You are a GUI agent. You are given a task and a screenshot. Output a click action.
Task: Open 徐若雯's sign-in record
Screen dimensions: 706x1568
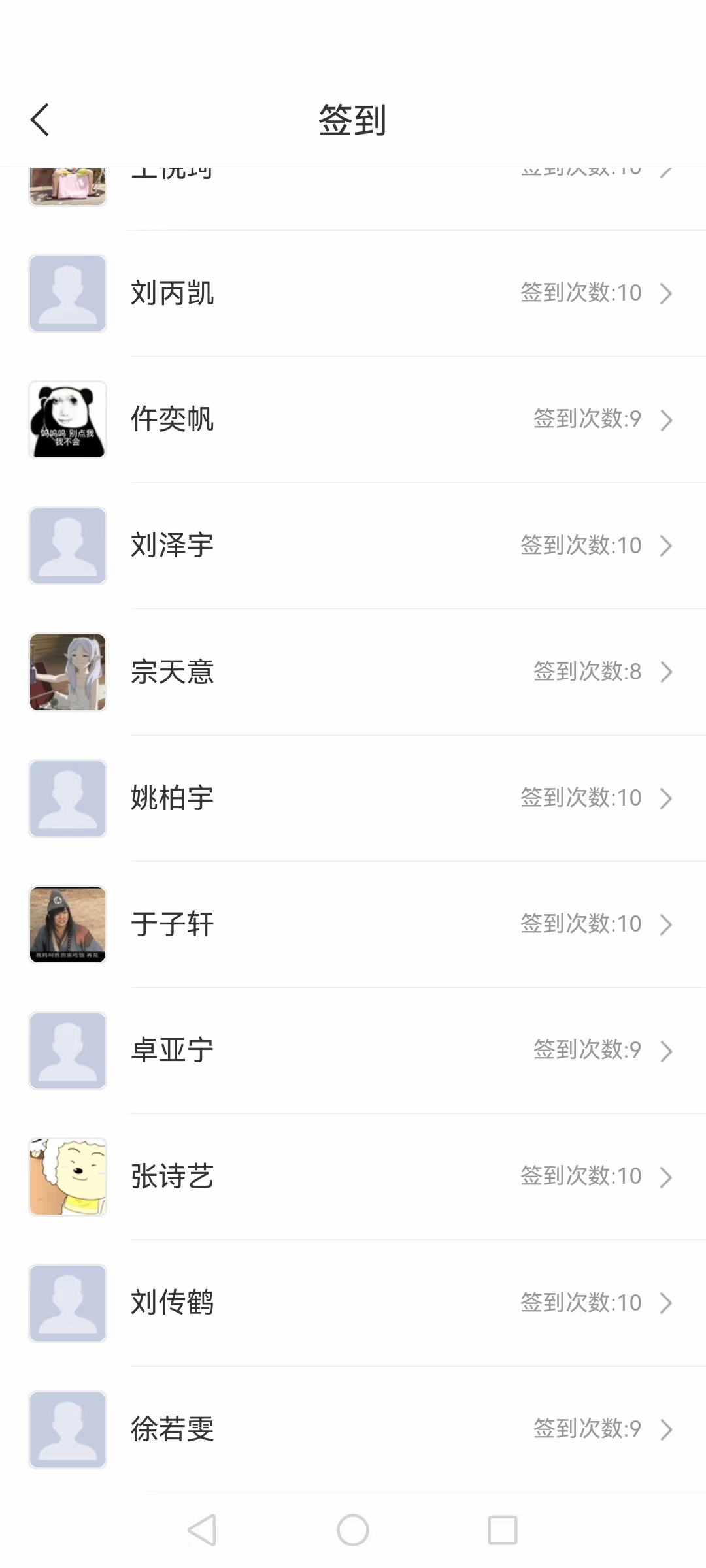[x=353, y=1428]
